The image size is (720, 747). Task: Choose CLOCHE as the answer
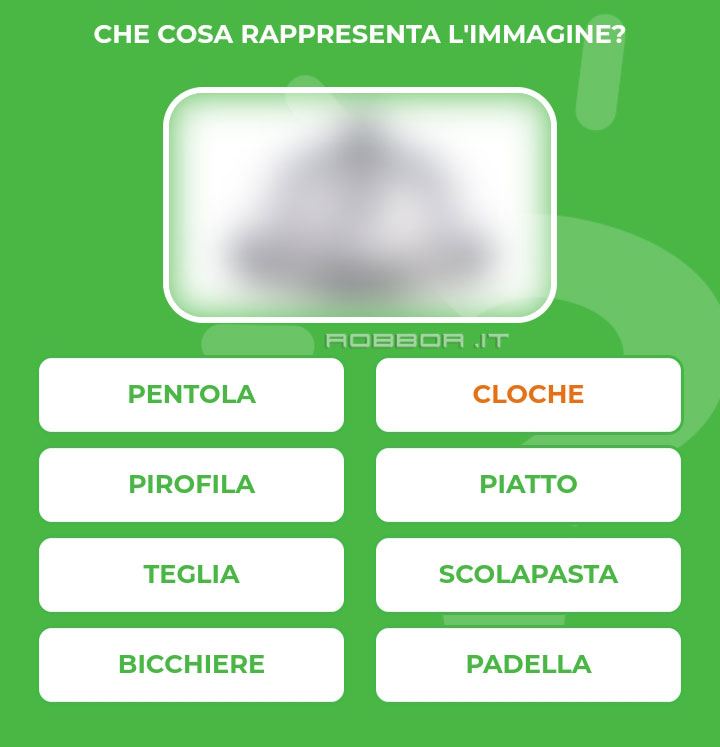[528, 395]
